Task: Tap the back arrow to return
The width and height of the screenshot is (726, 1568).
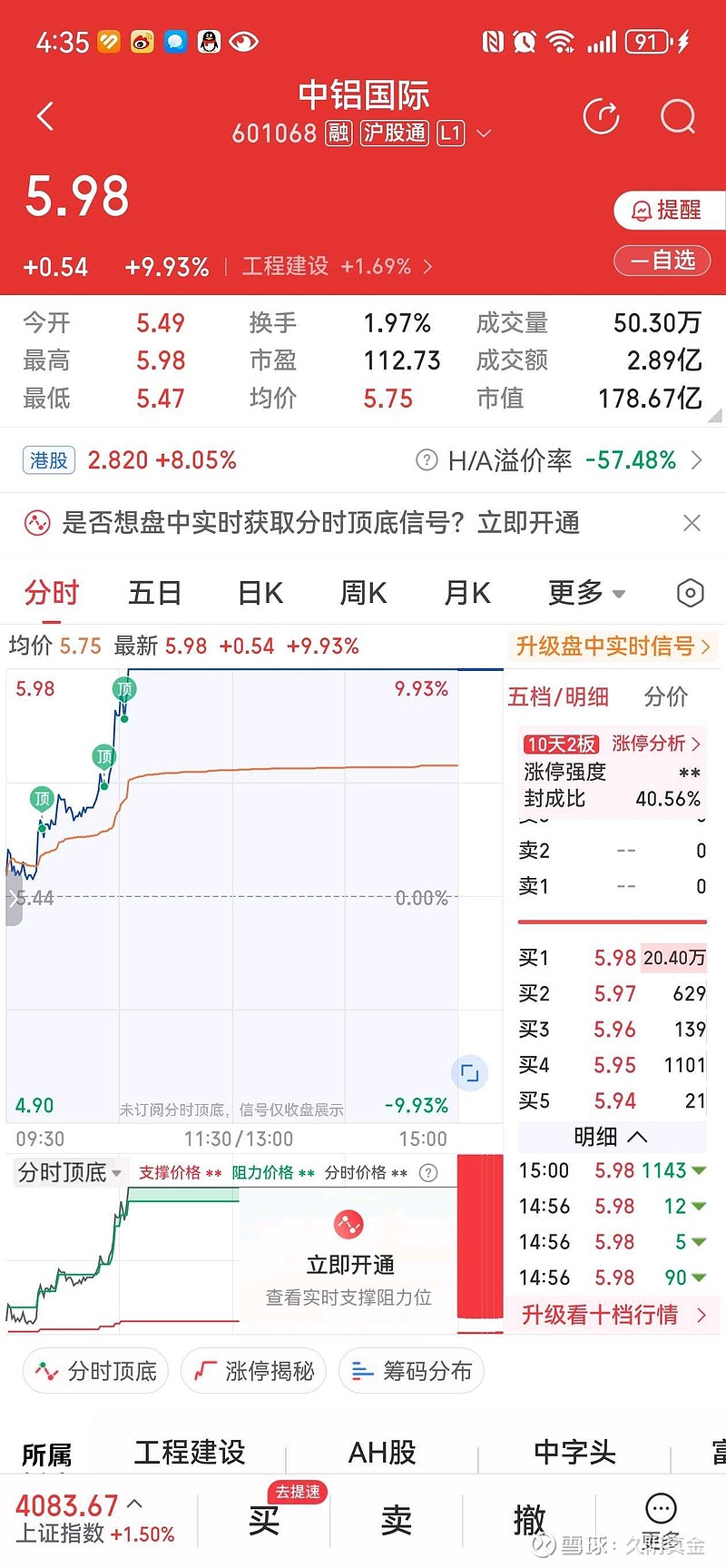Action: [x=45, y=116]
